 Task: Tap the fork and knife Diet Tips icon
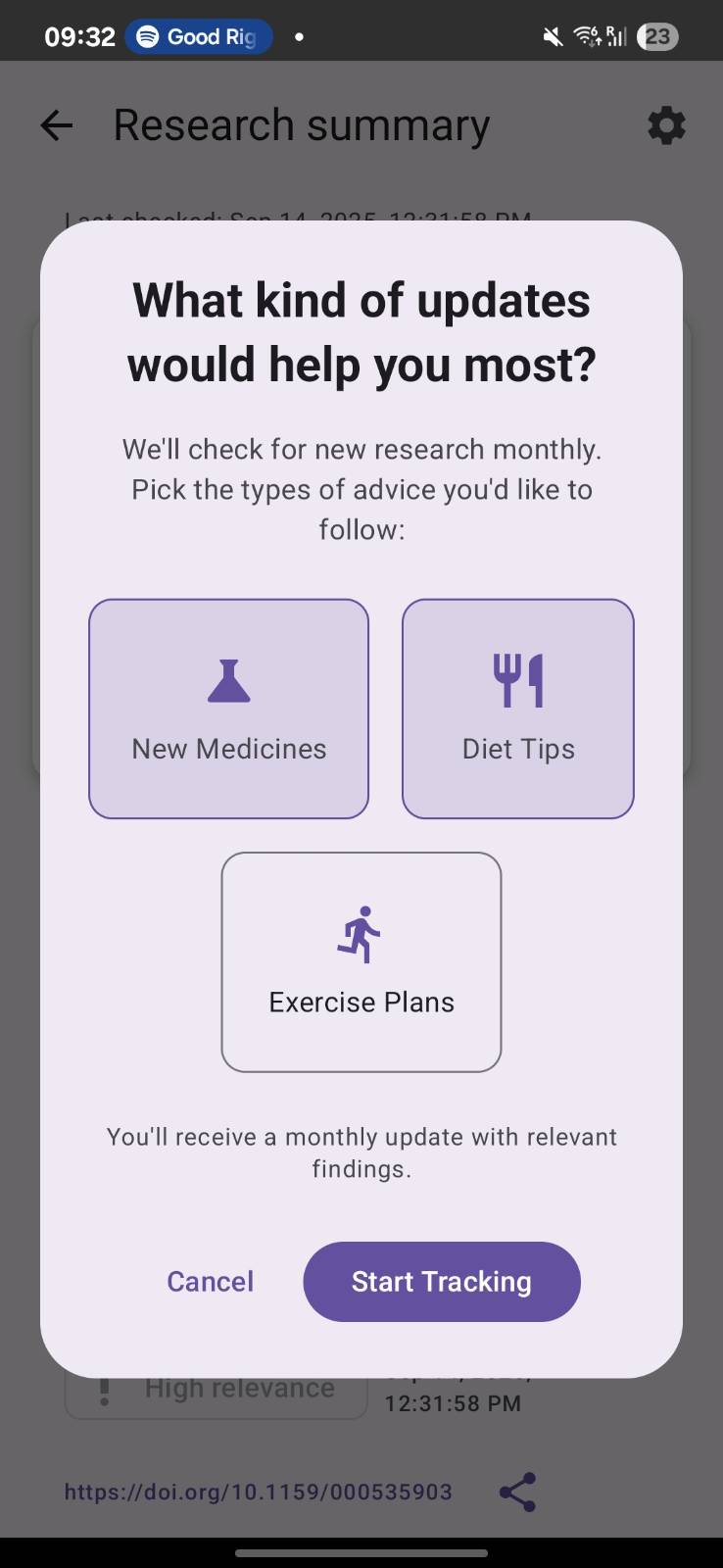click(518, 679)
